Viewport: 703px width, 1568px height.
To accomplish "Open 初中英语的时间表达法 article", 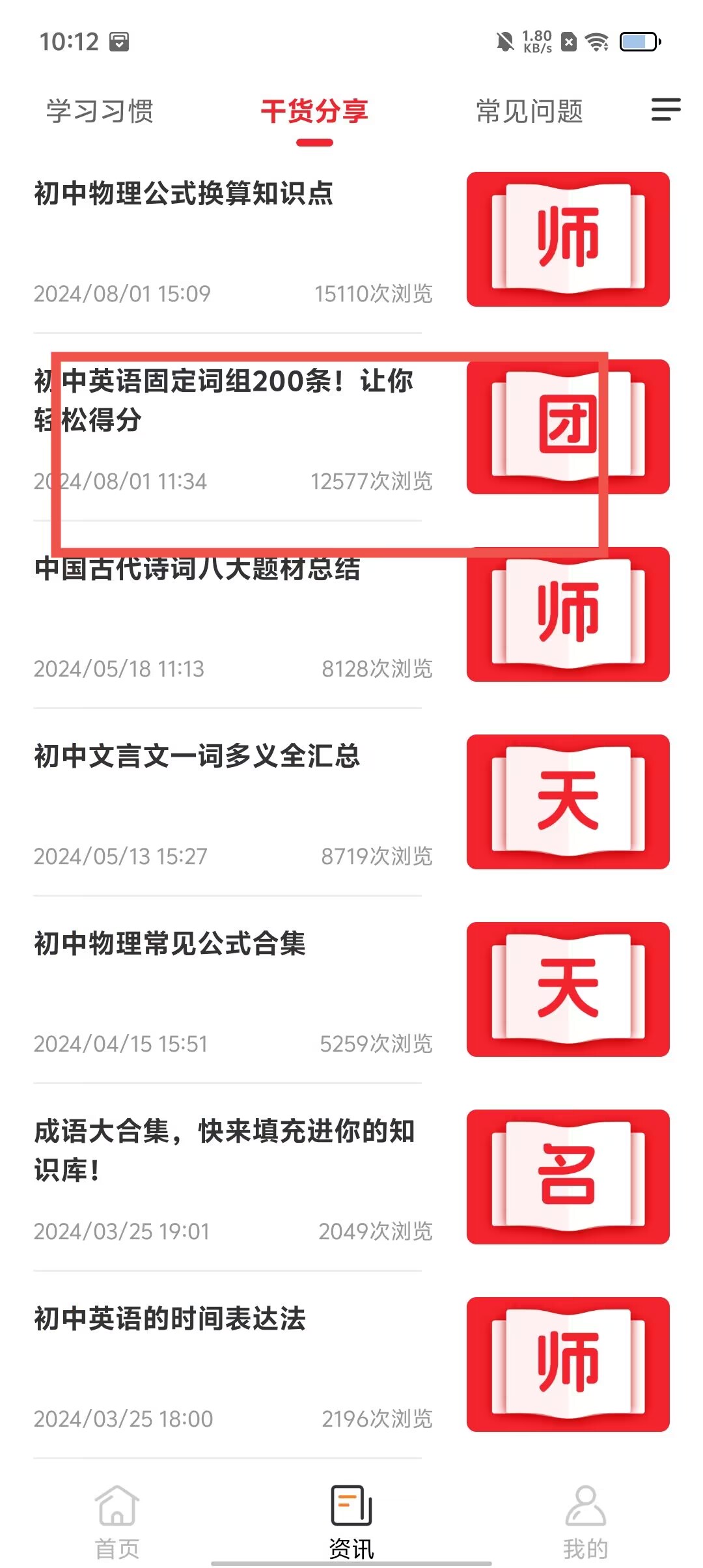I will [x=170, y=1319].
